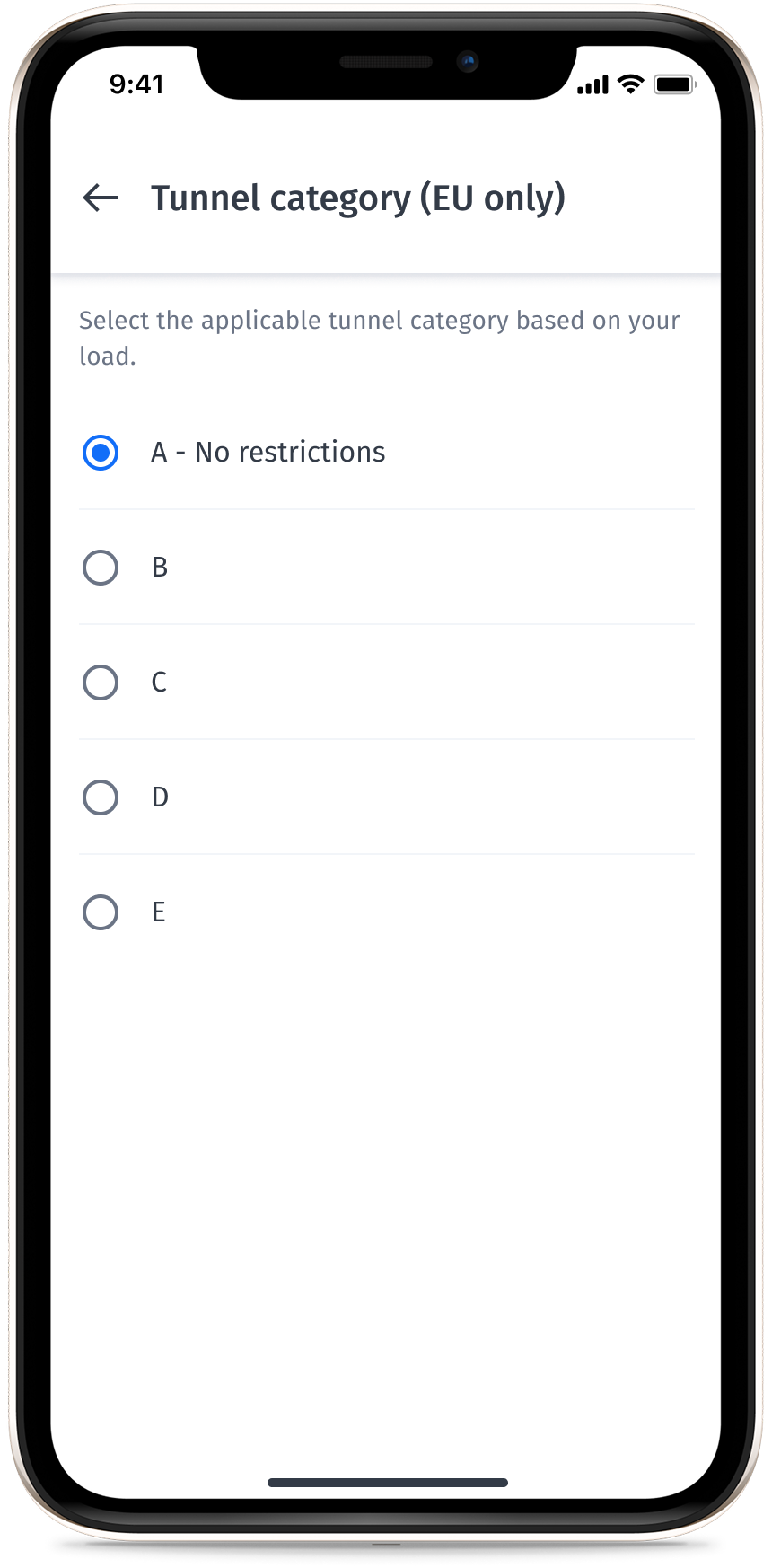Screen dimensions: 772x1568
Task: Switch to tunnel category E
Action: click(101, 912)
